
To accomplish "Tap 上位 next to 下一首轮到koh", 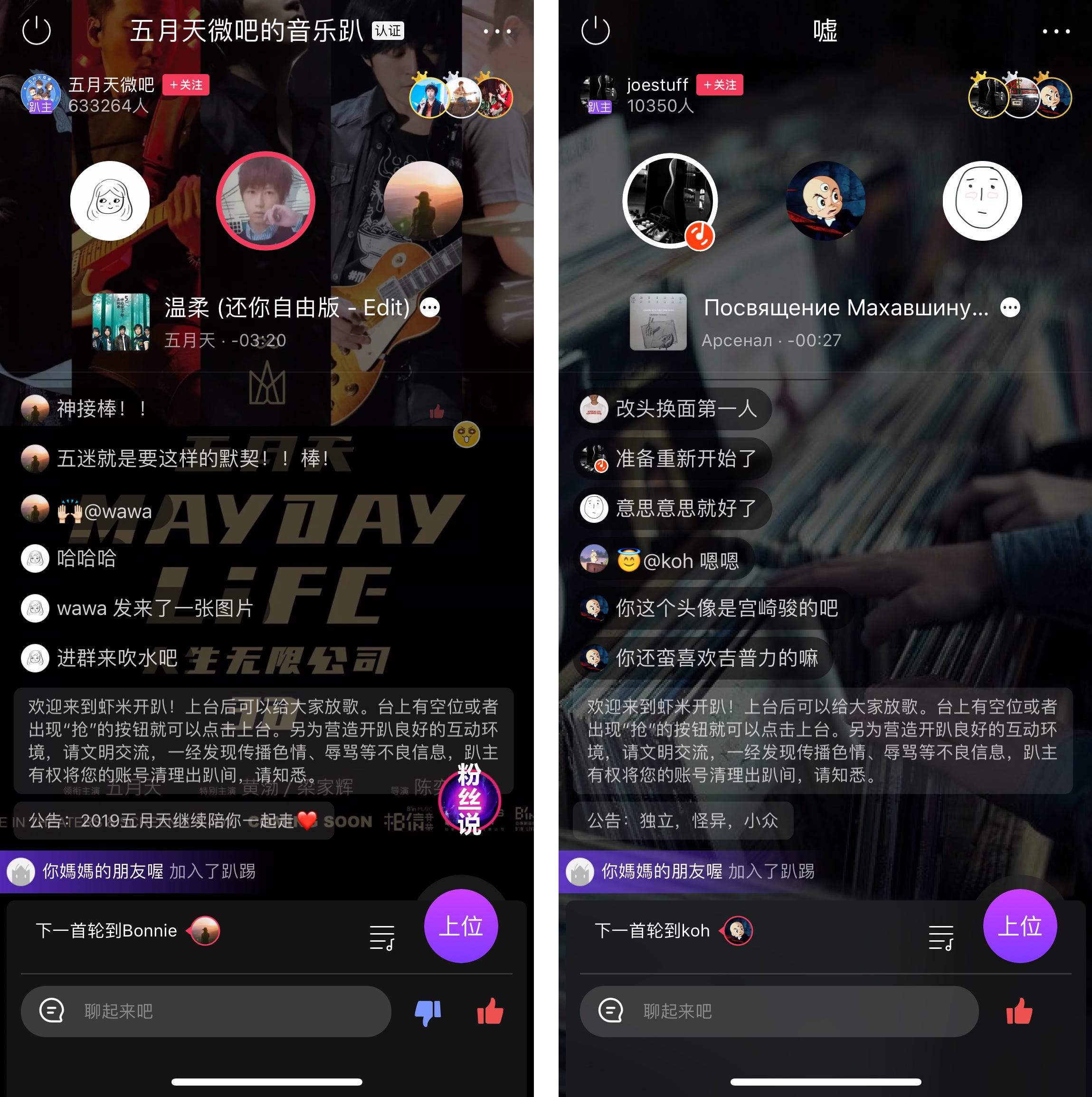I will click(x=1020, y=926).
